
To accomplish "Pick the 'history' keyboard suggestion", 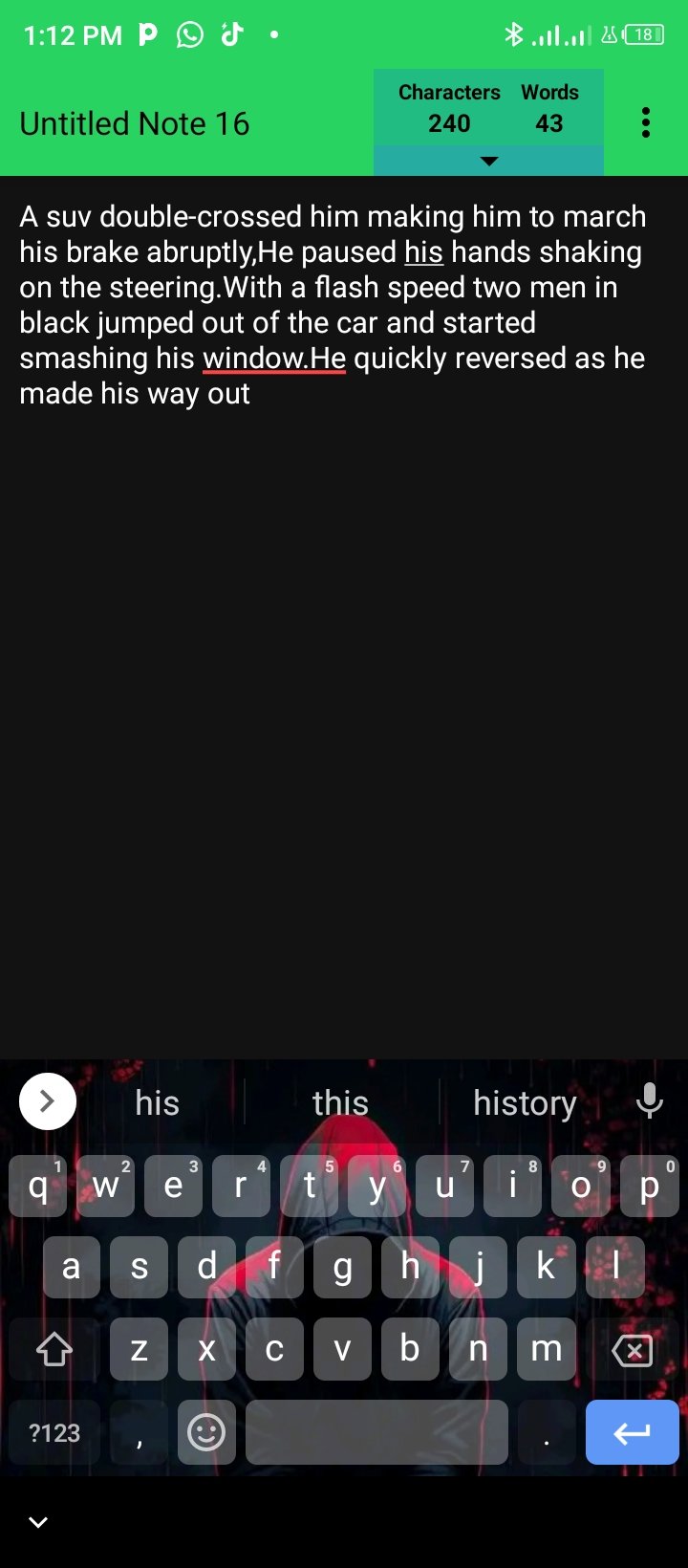I will click(525, 1102).
